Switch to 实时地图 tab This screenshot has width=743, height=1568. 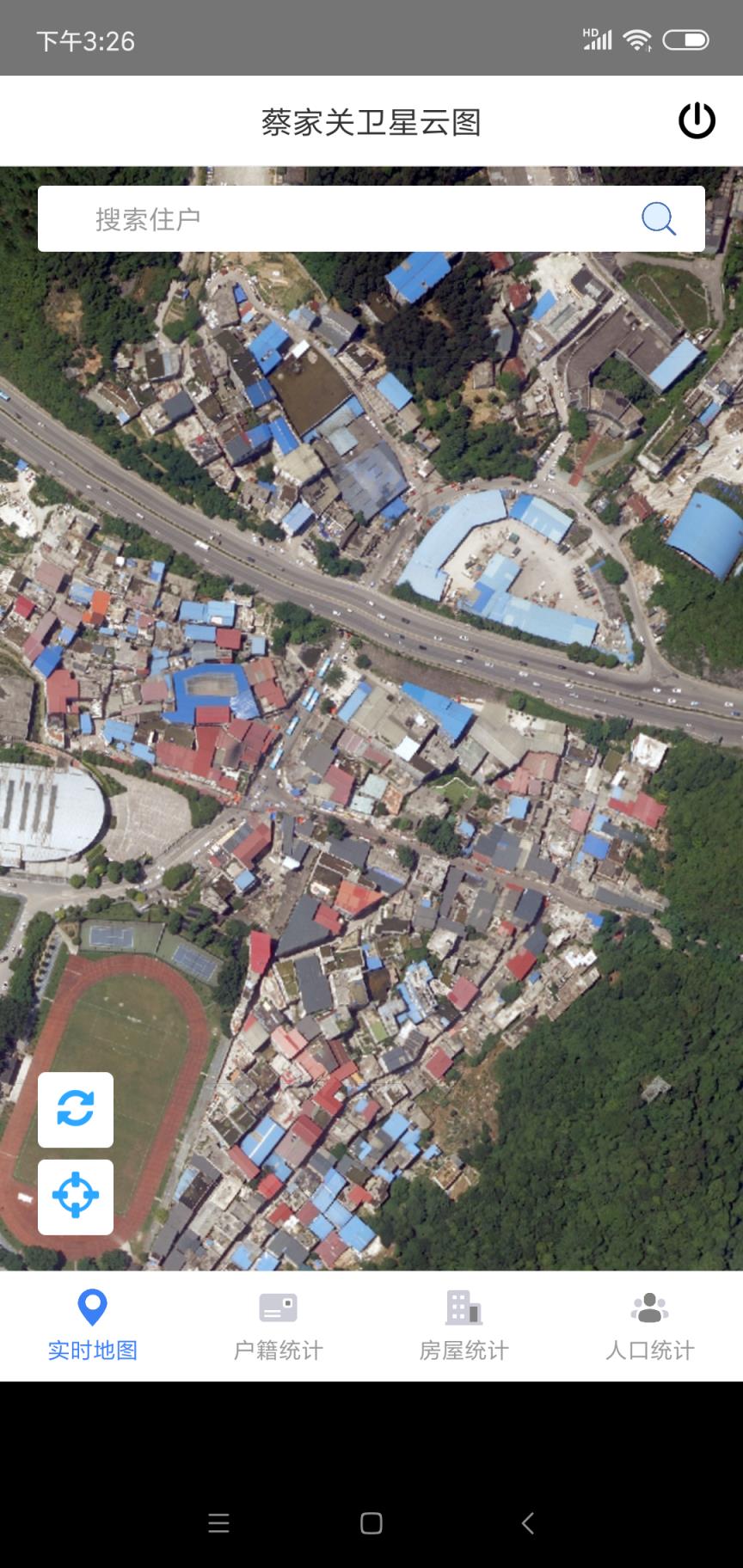tap(93, 1326)
